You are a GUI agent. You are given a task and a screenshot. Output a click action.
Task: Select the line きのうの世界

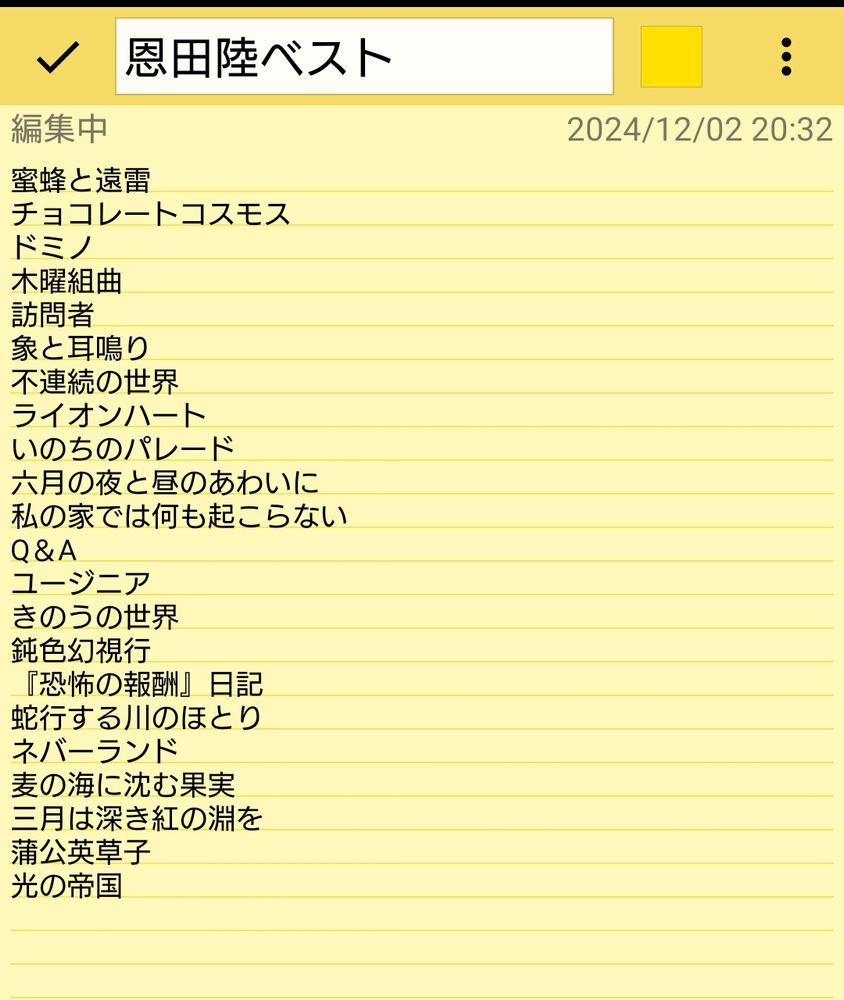pos(95,617)
